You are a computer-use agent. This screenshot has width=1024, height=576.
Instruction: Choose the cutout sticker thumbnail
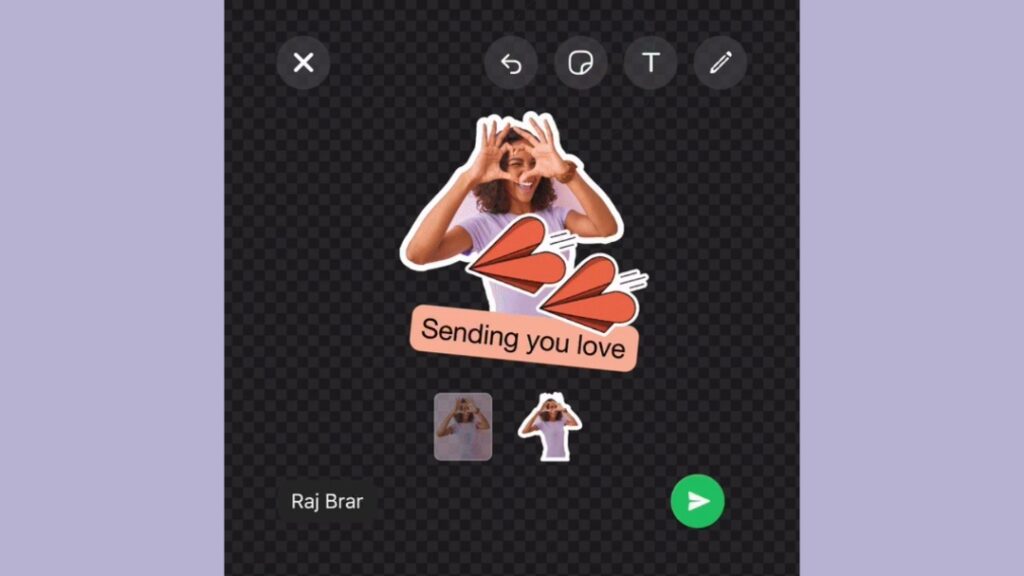click(549, 427)
